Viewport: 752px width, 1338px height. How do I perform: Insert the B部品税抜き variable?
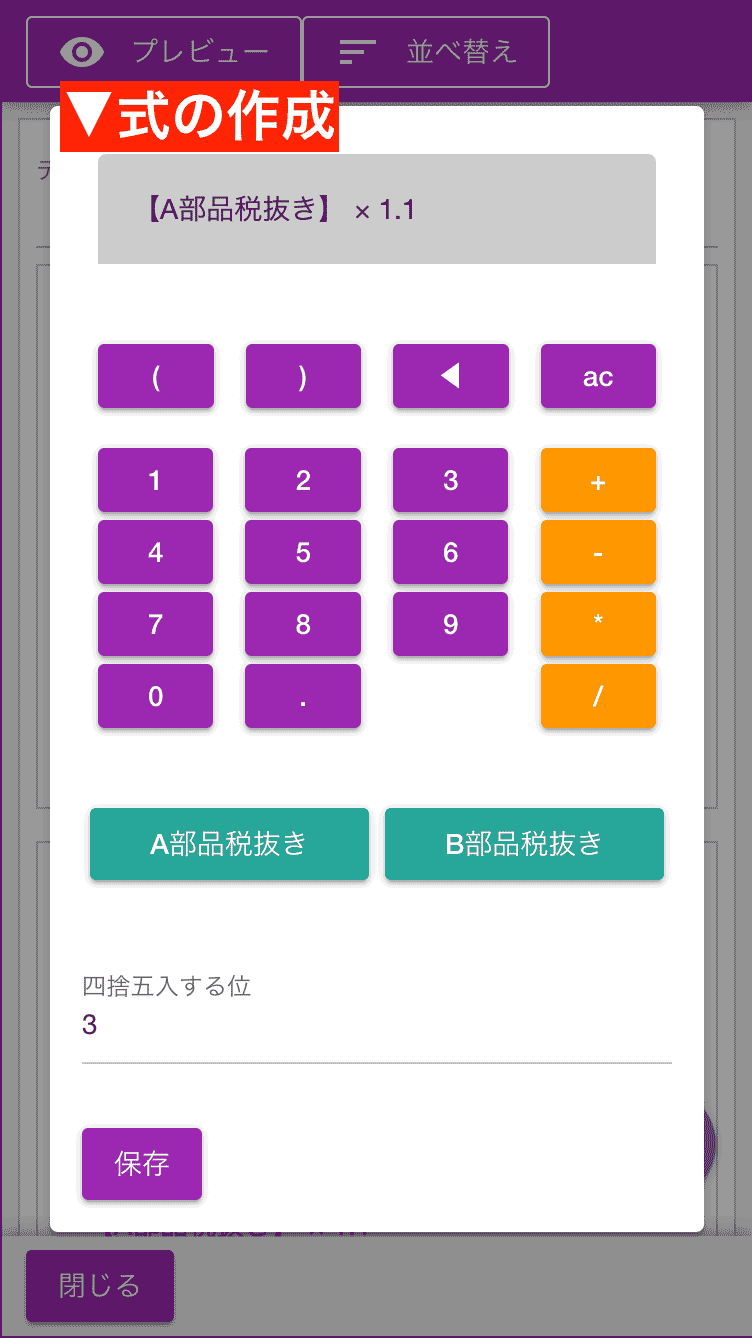point(524,843)
